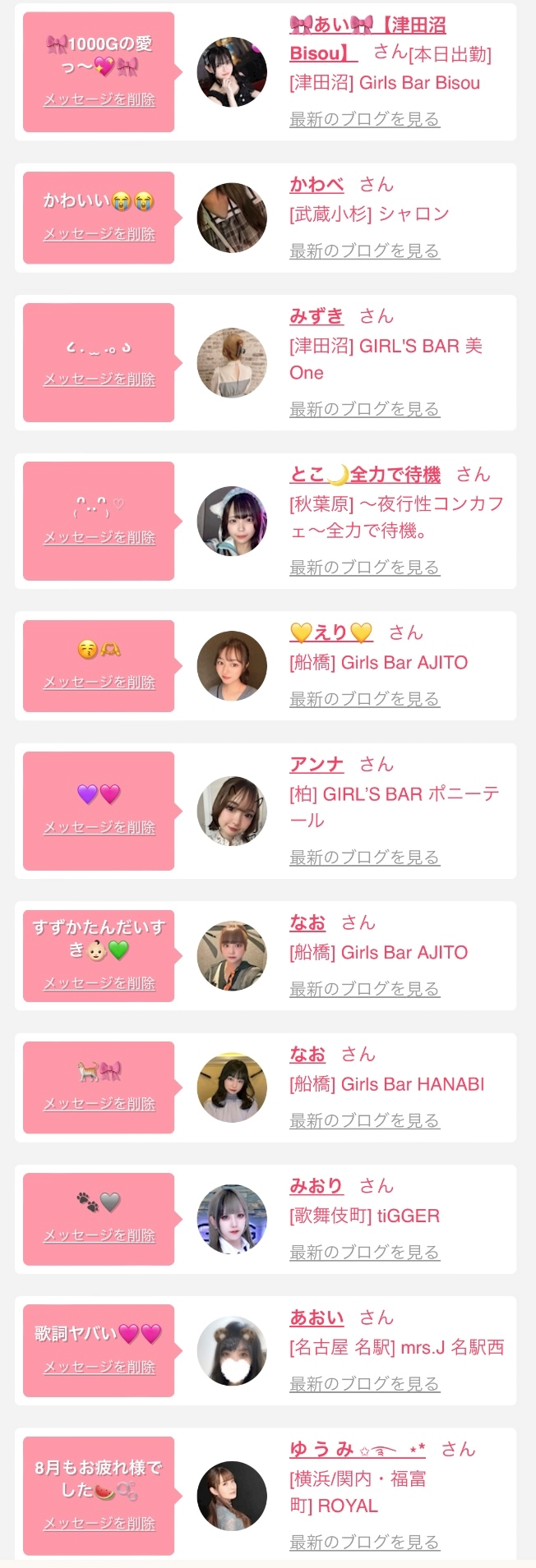Screen dimensions: 536x1568
Task: Open とこ 全力で待機 profile link
Action: tap(365, 475)
